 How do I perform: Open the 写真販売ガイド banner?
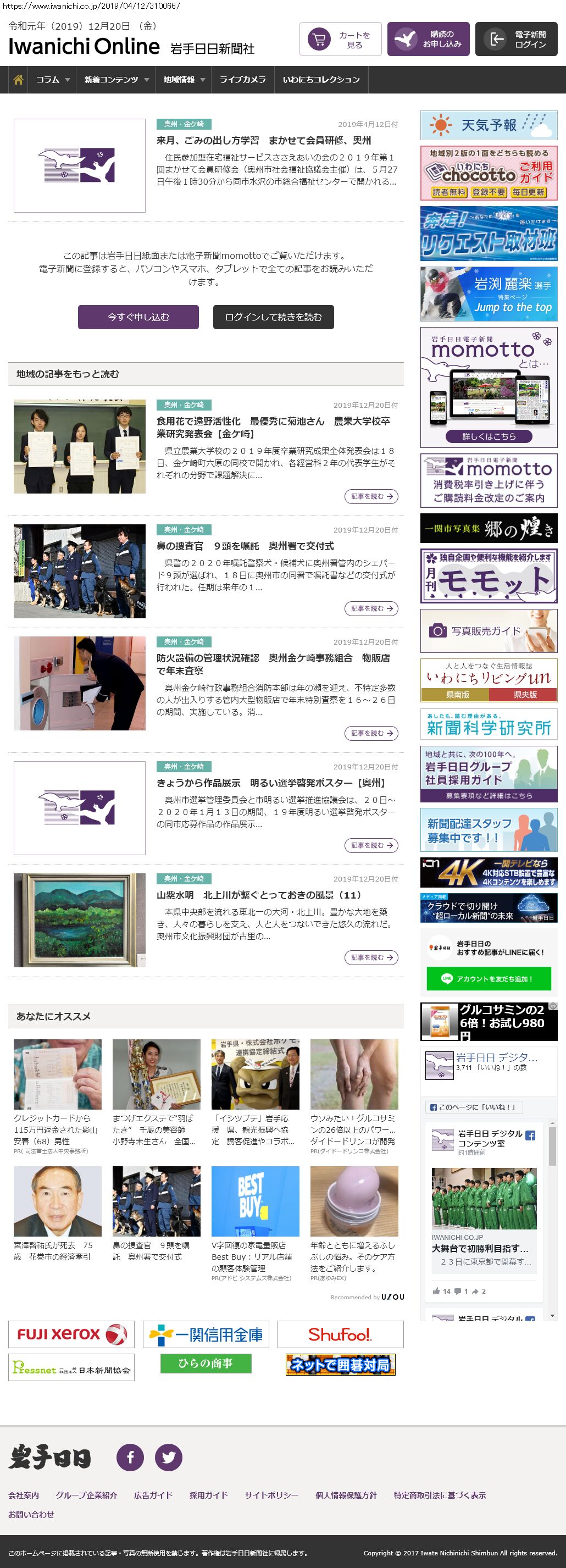pos(489,630)
